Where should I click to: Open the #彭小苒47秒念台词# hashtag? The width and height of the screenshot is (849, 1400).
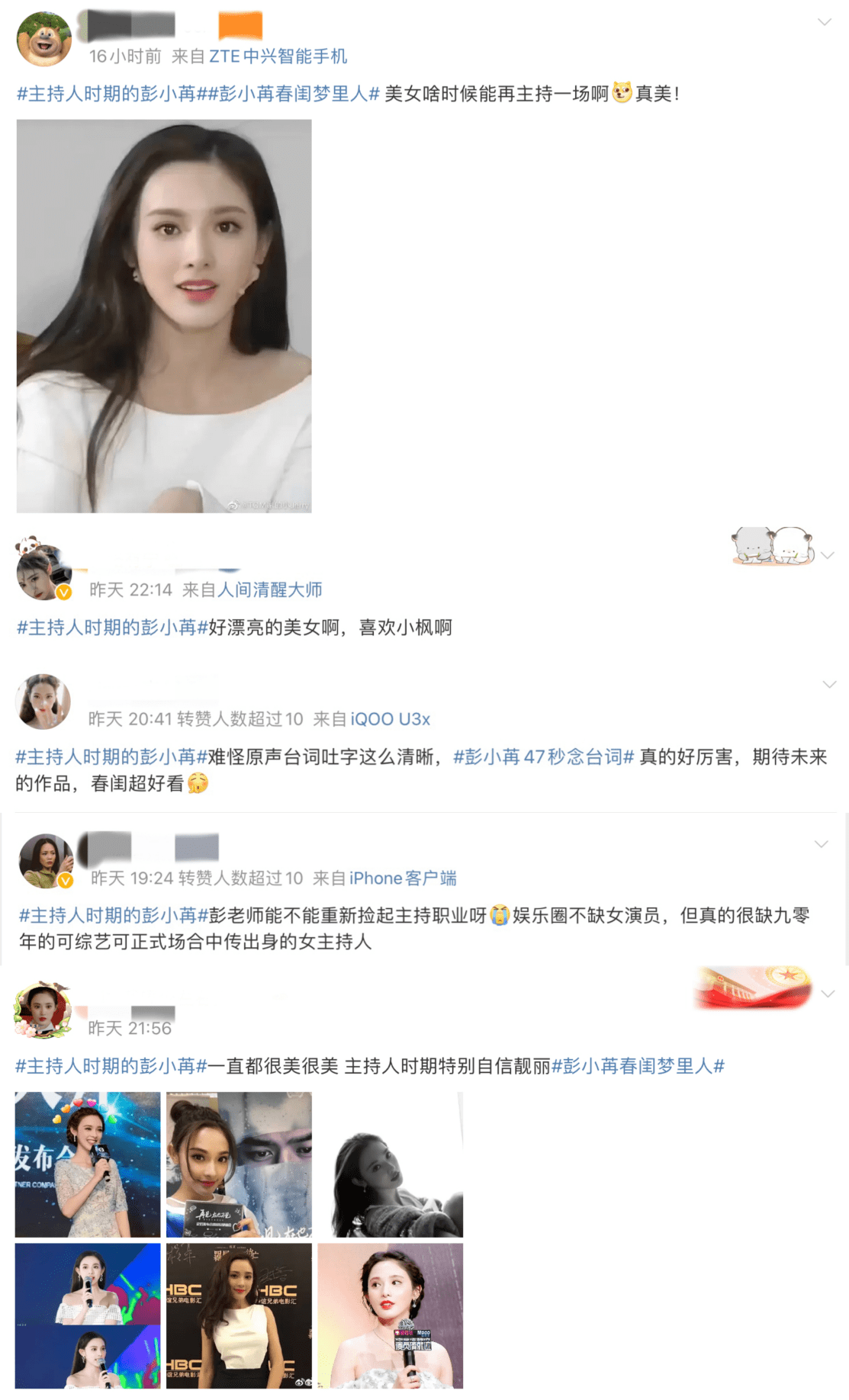click(543, 757)
